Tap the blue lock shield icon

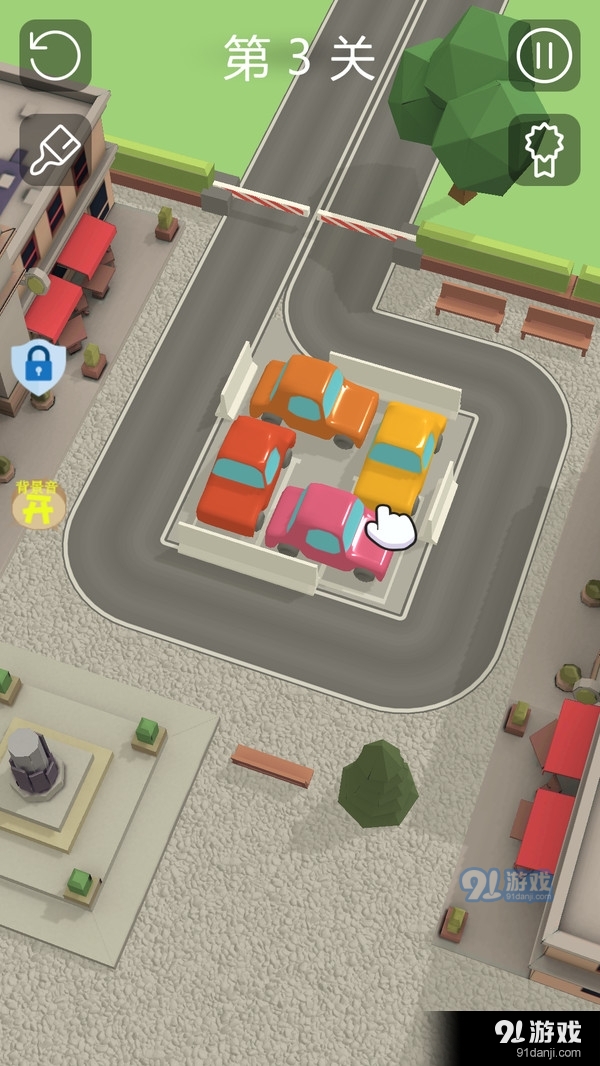[38, 366]
